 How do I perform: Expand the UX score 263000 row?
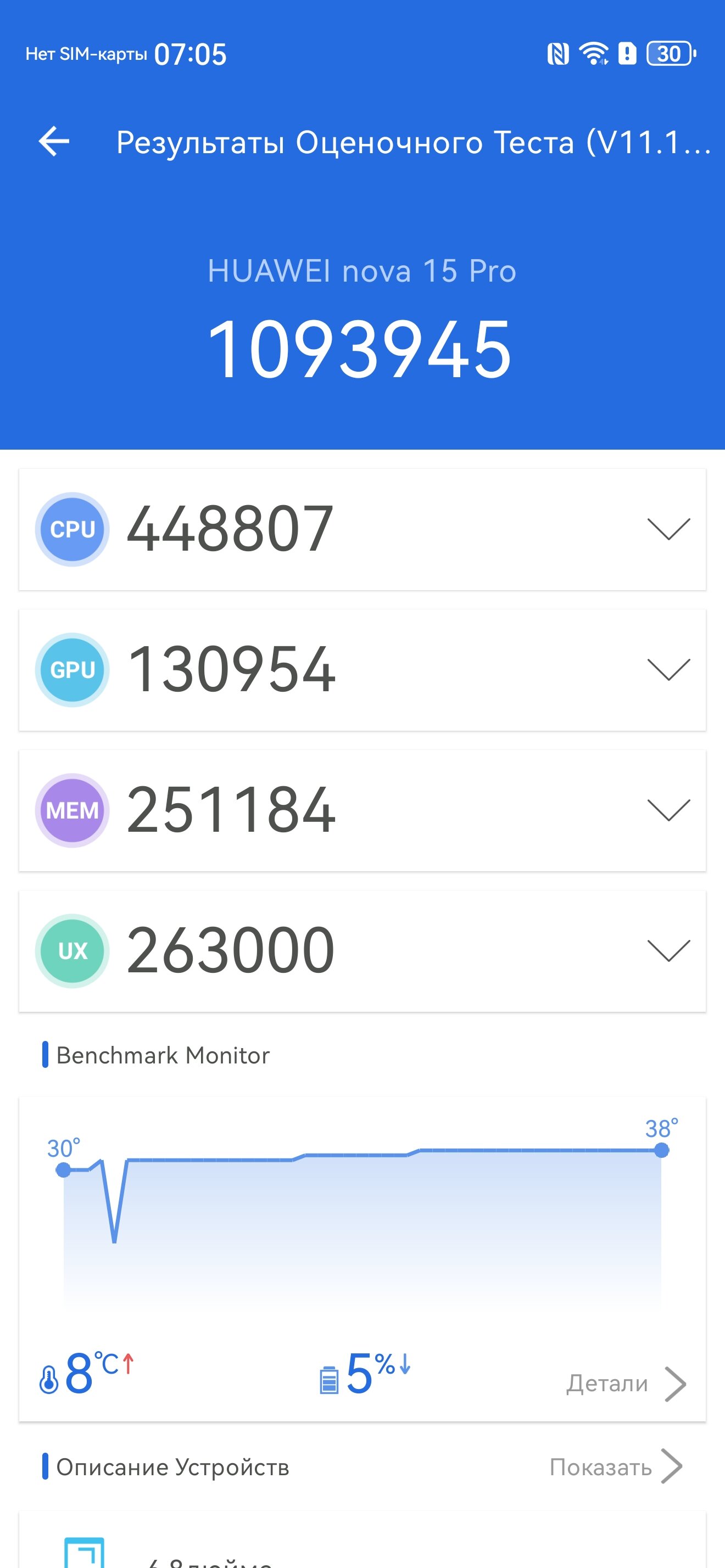coord(668,951)
